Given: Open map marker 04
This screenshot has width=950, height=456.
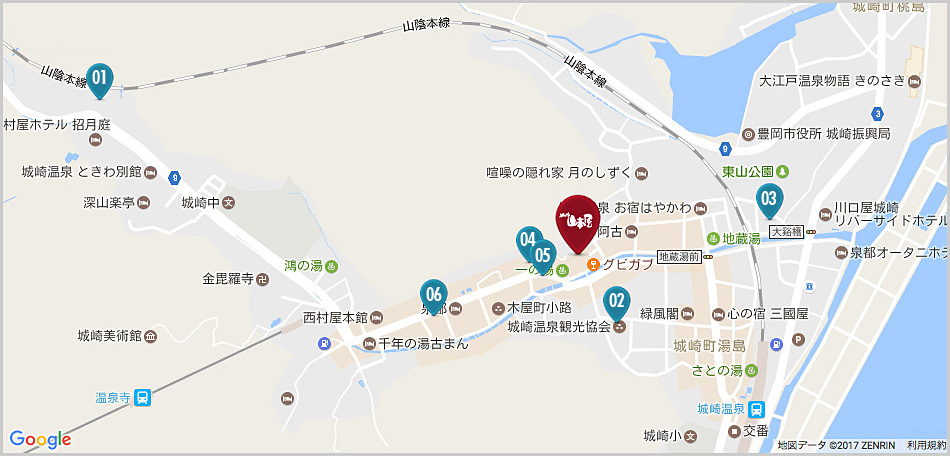Looking at the screenshot, I should 528,240.
